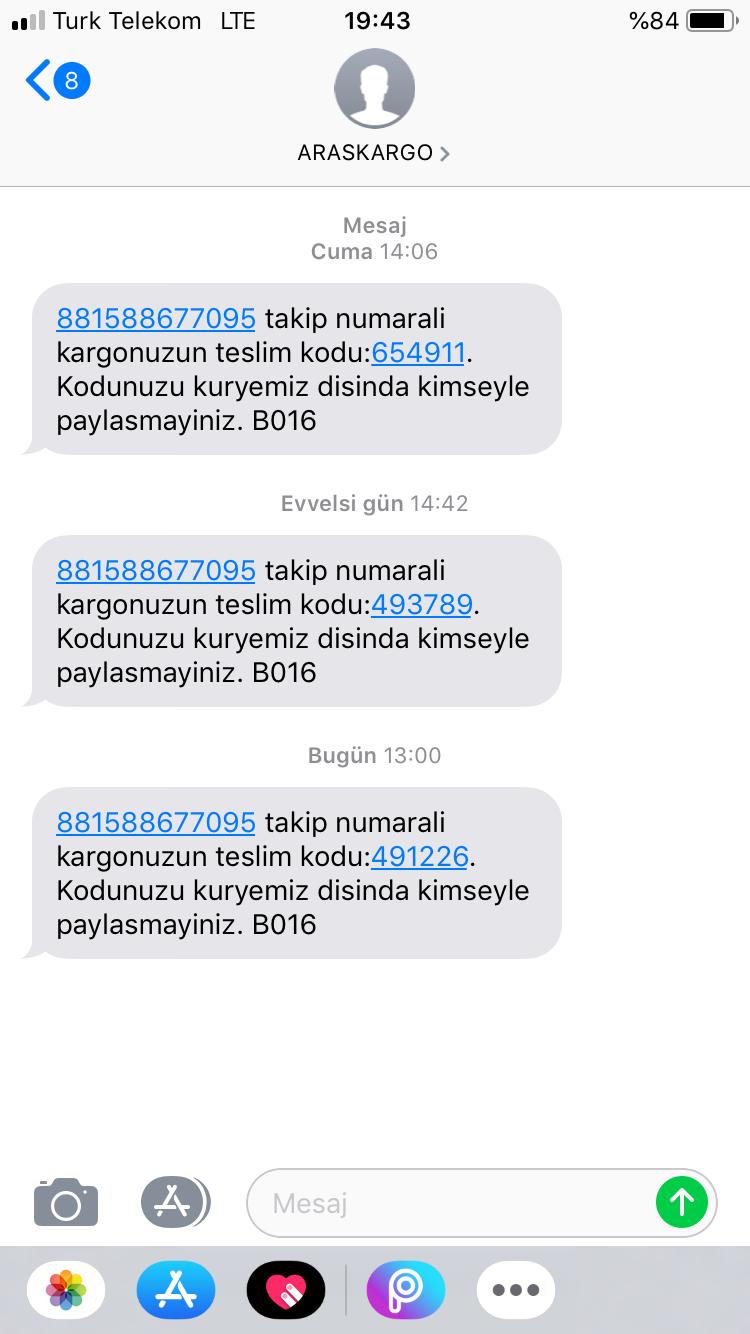Open the App Store in the app strip
Screen dimensions: 750x1334
click(x=177, y=1290)
